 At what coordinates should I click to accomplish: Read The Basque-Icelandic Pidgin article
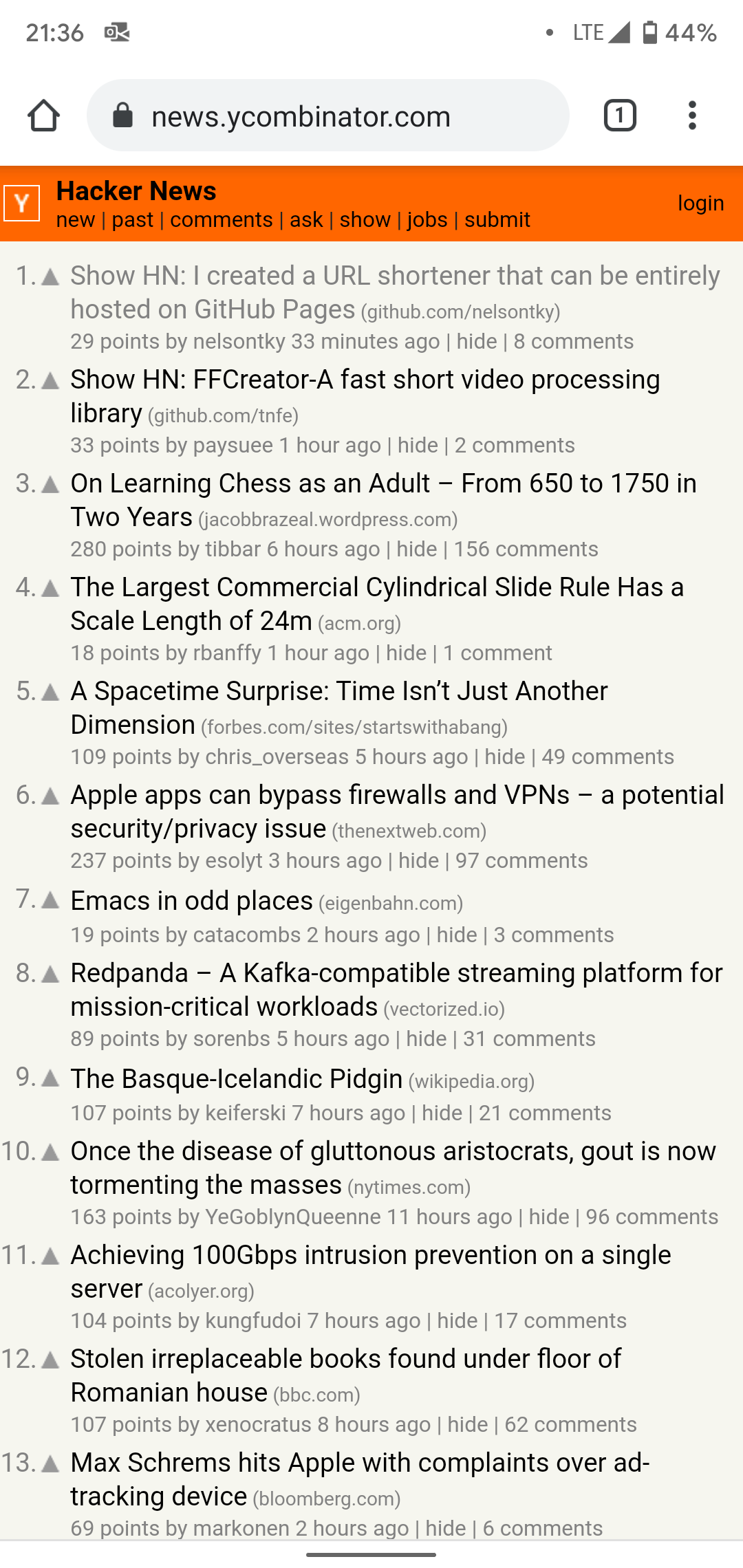coord(236,1079)
